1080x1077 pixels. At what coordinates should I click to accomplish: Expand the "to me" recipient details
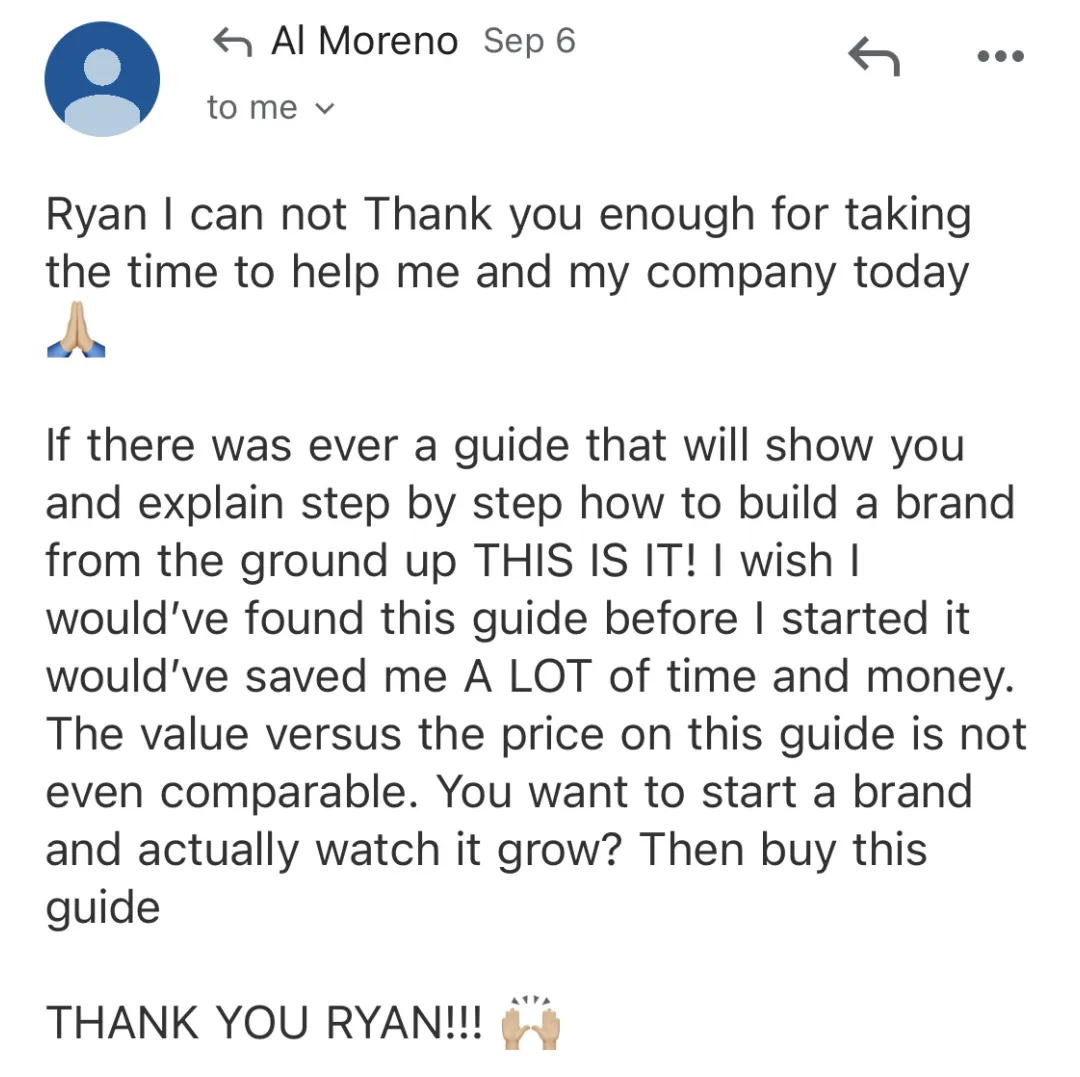click(271, 108)
